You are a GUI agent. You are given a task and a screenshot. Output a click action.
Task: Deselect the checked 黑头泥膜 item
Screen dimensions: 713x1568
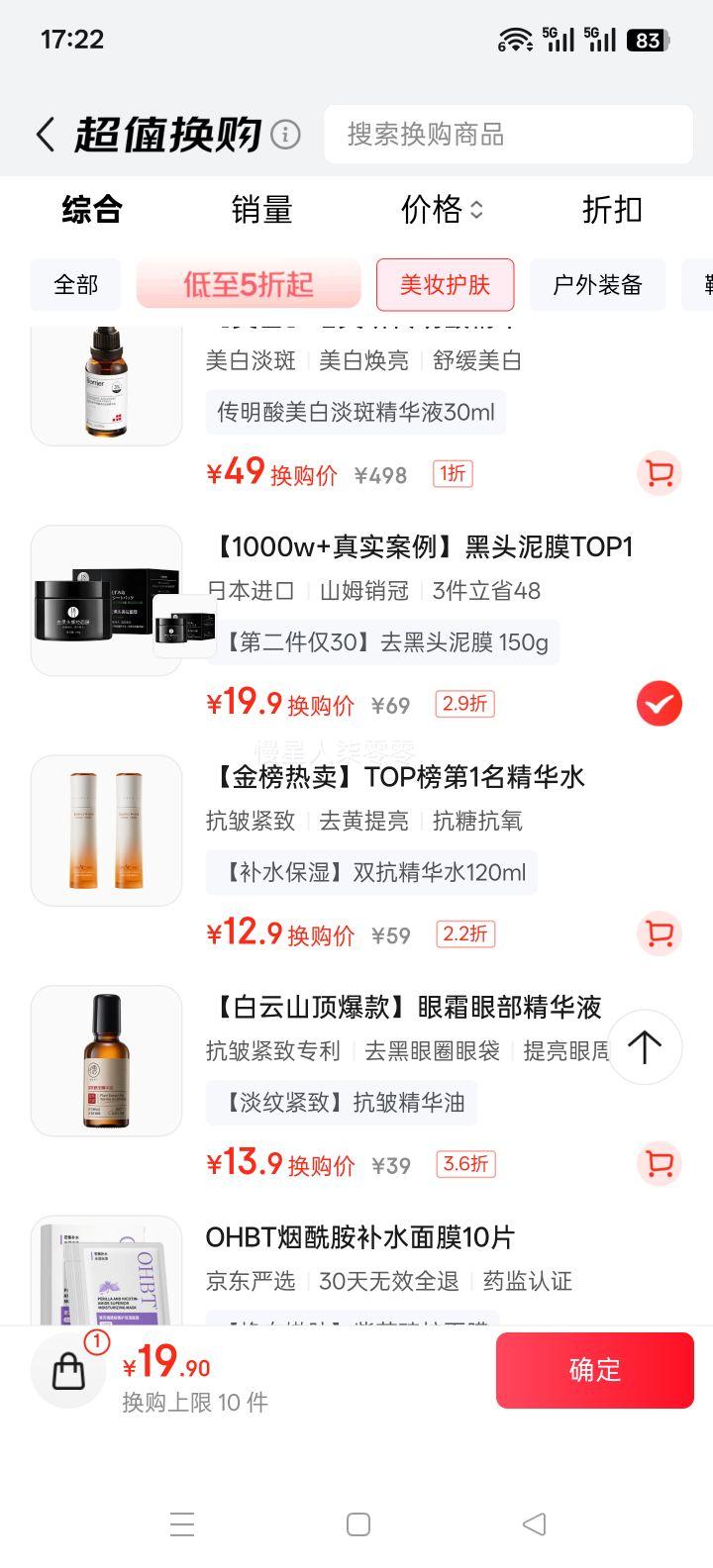[659, 704]
